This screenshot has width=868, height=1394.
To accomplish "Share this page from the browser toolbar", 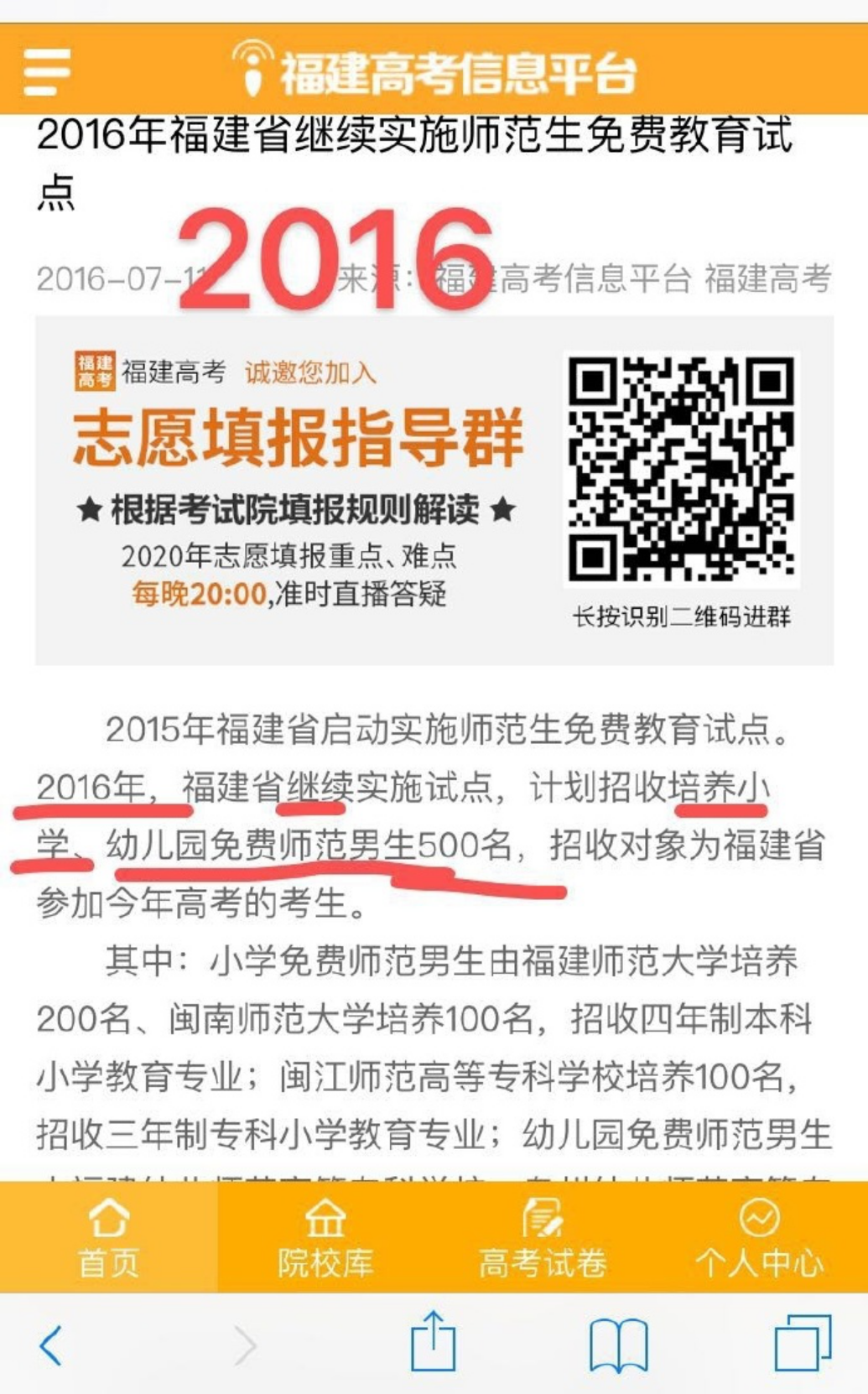I will click(x=433, y=1340).
